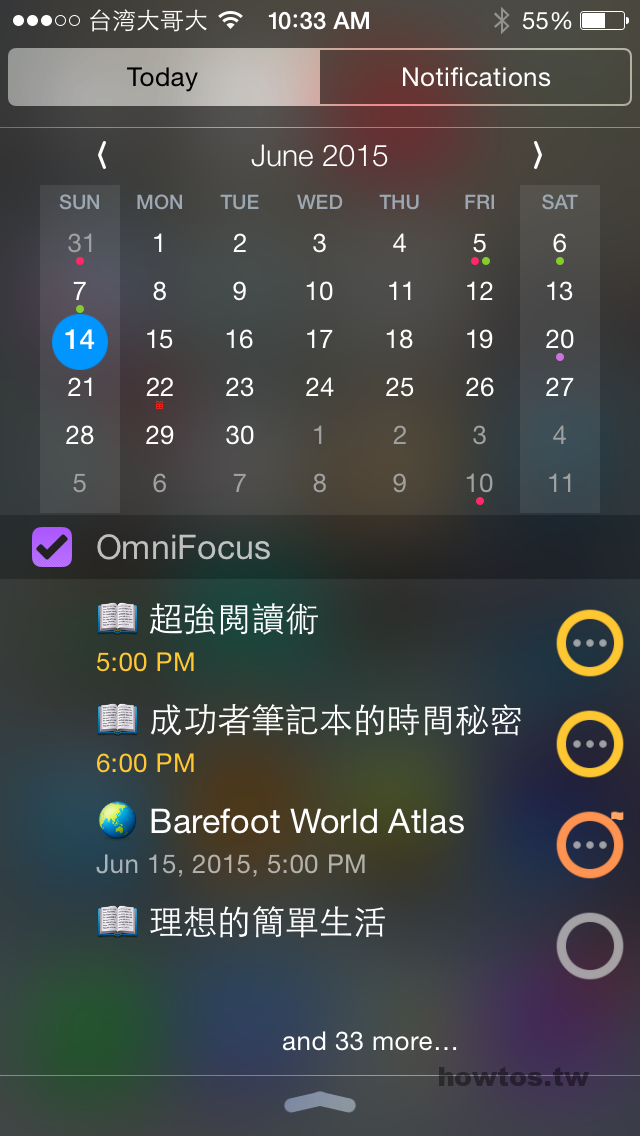
Task: Complete the 超強閱讀術 task circle
Action: [x=589, y=643]
